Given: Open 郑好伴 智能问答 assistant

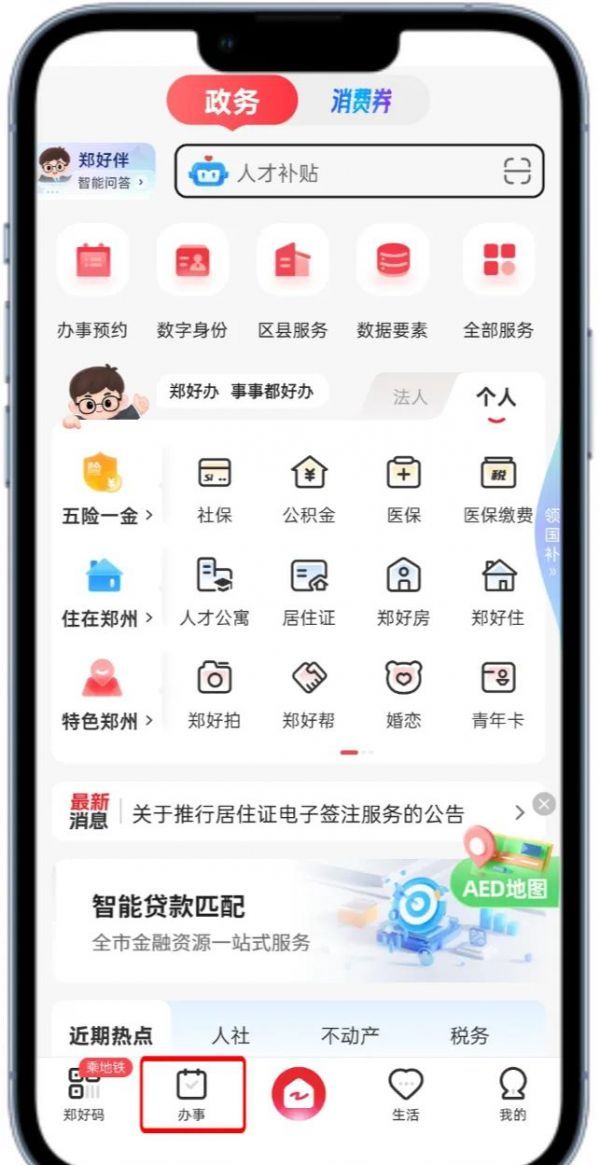Looking at the screenshot, I should point(97,169).
